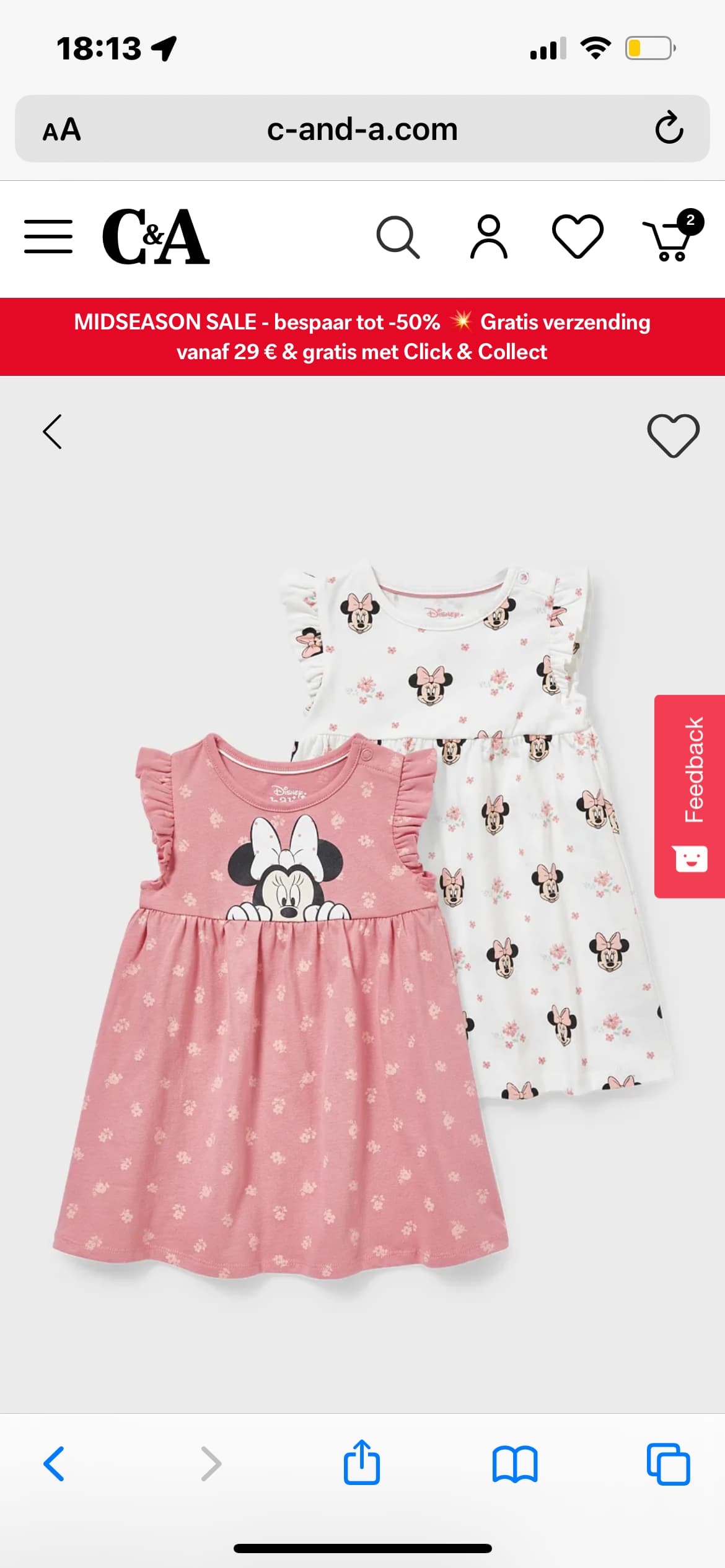
Task: Tap the Midseason Sale red banner
Action: pos(362,337)
